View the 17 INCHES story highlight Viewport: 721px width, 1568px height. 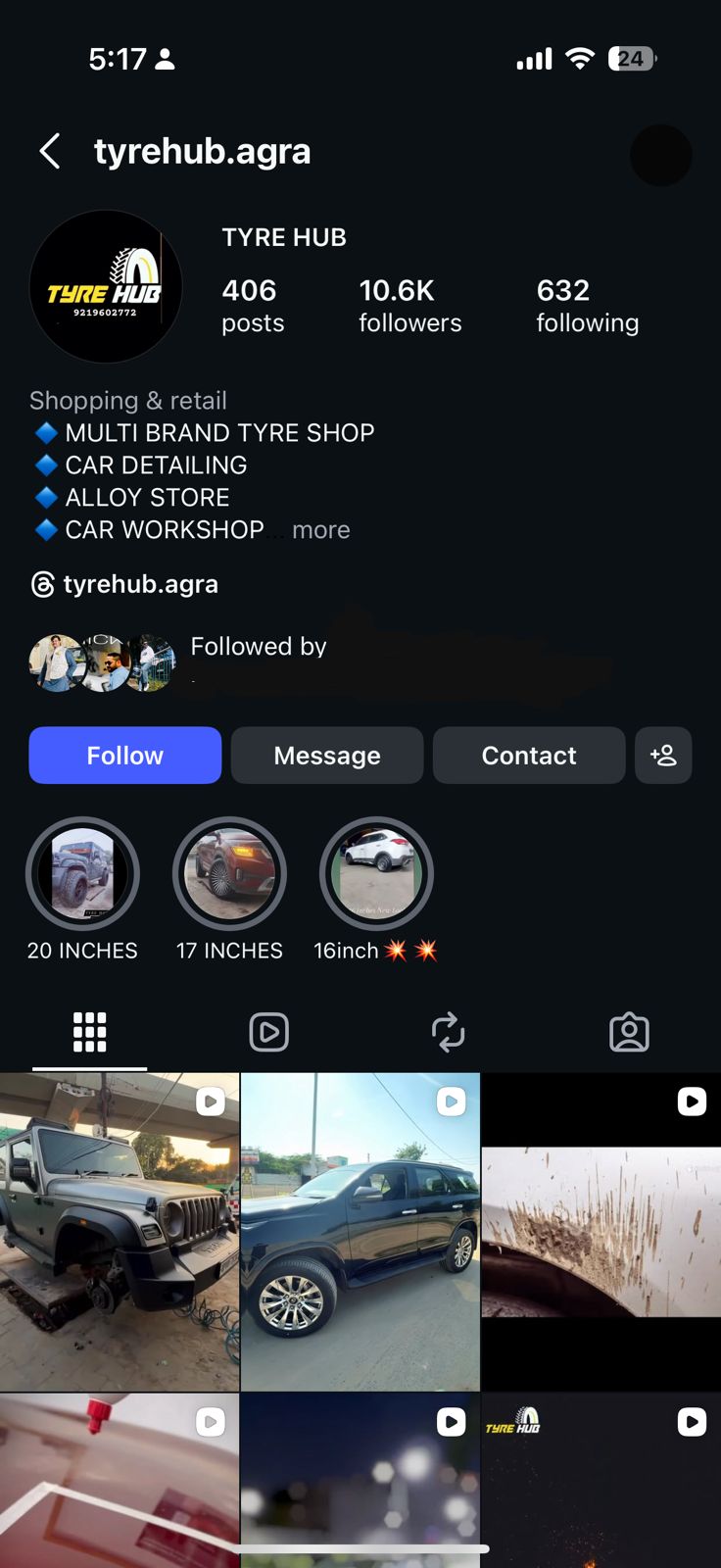(229, 873)
